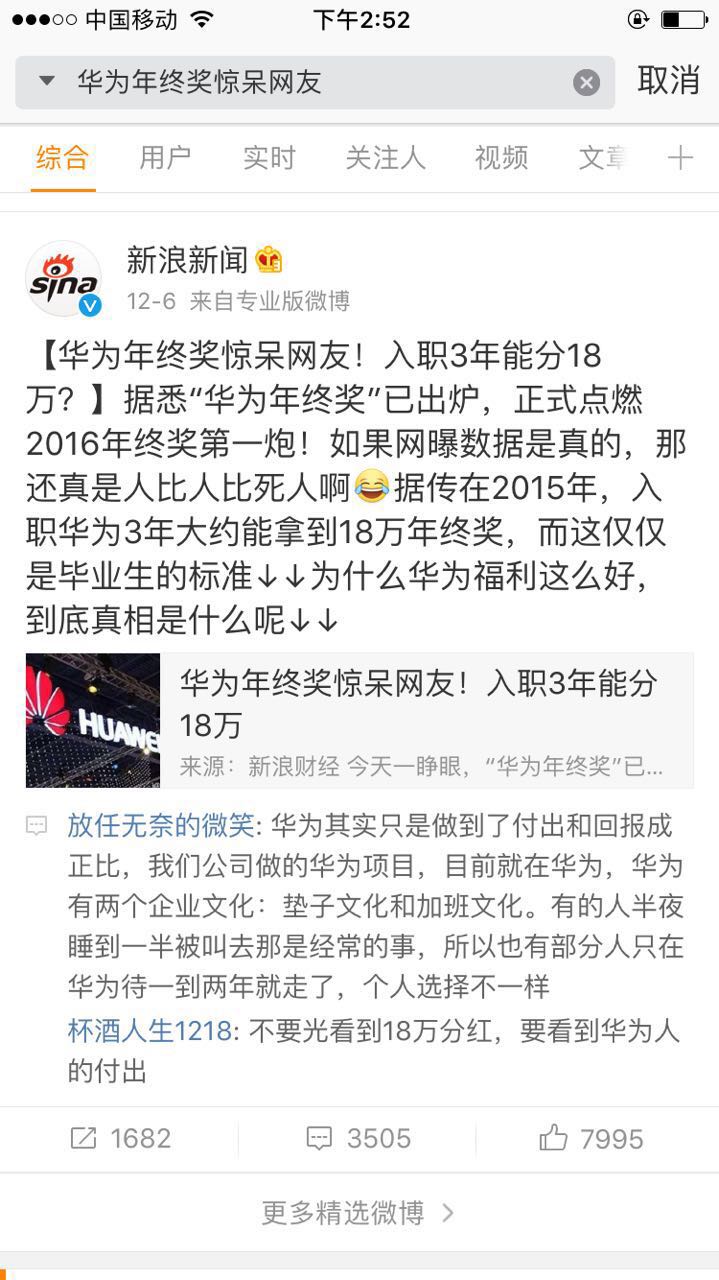Switch to the 用户 tab
719x1280 pixels.
(x=165, y=158)
